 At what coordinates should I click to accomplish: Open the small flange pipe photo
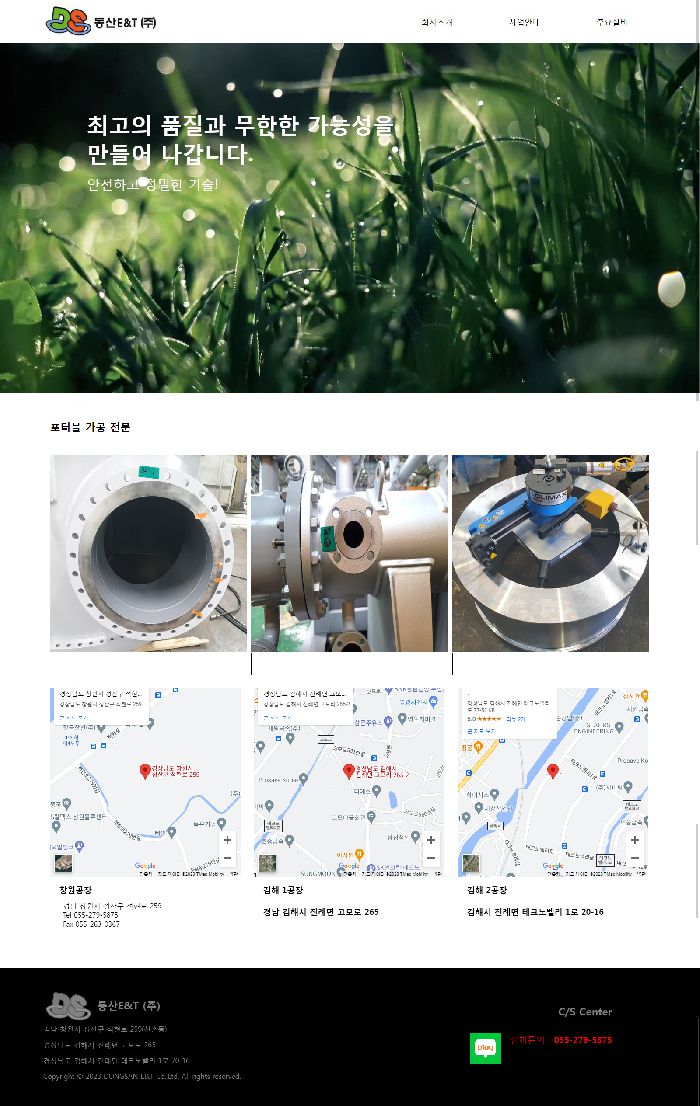pos(349,553)
